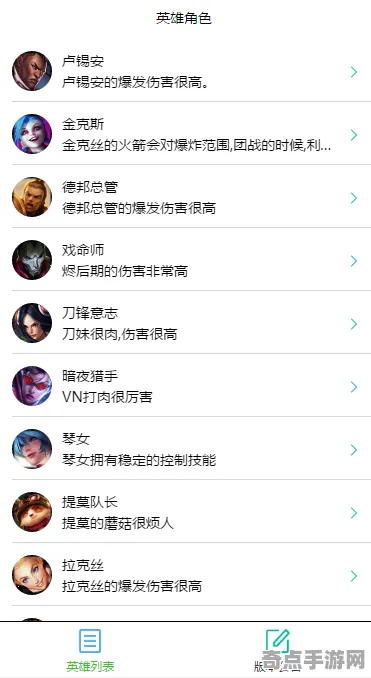View details for 戏命师

point(186,260)
